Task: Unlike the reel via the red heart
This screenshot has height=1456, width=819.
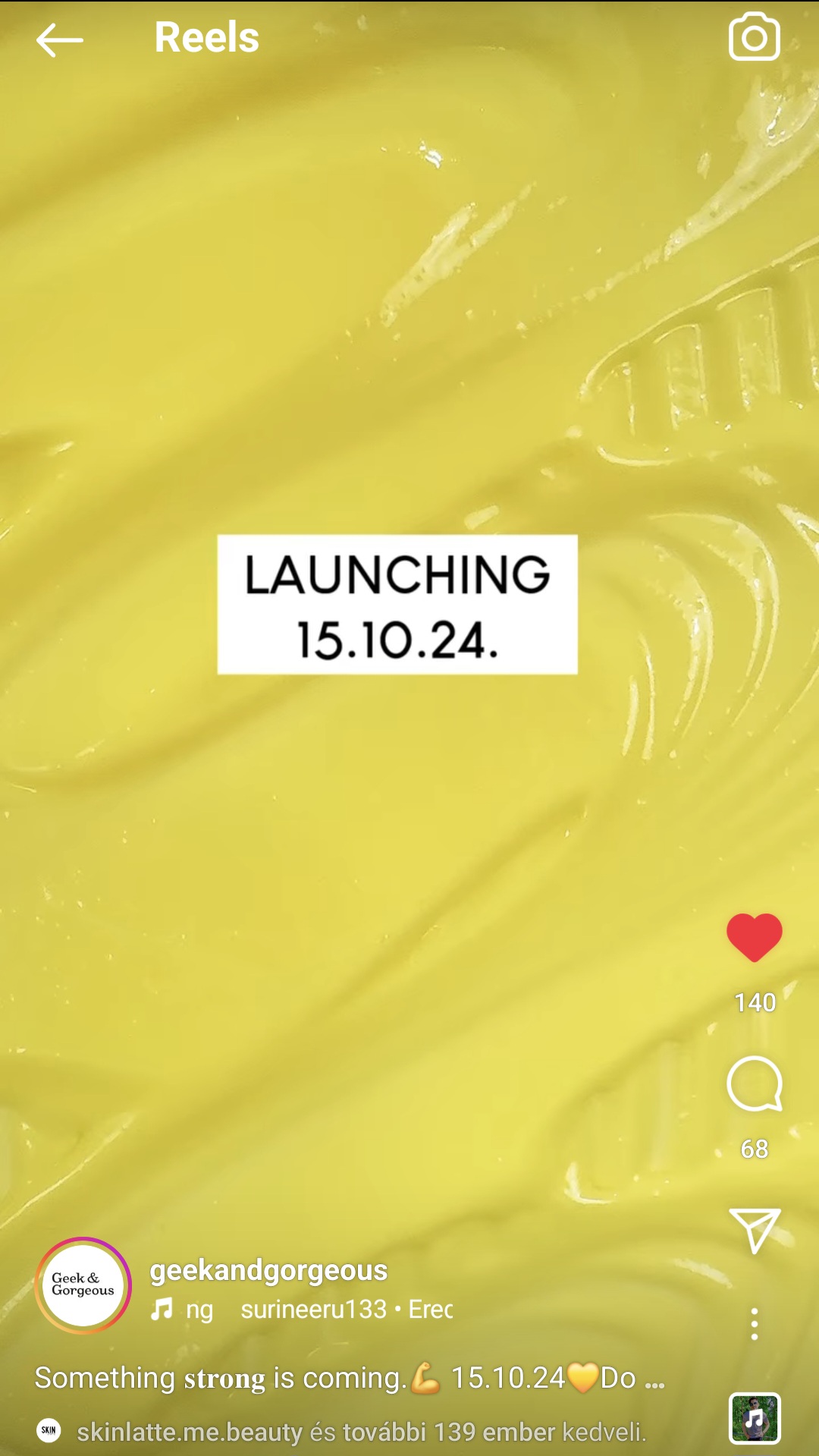Action: [x=754, y=938]
